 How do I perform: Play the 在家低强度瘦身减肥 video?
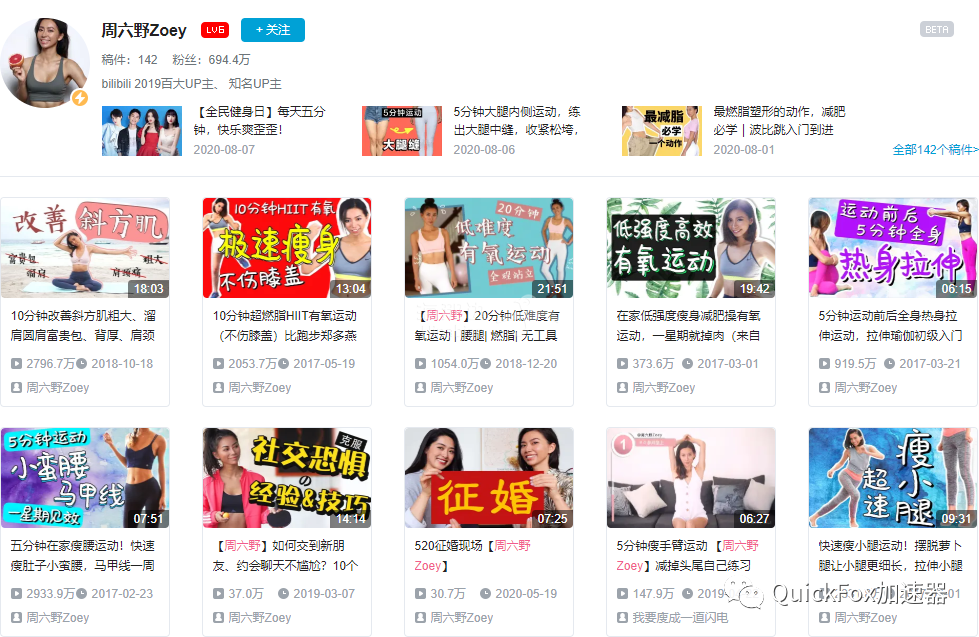tap(691, 248)
